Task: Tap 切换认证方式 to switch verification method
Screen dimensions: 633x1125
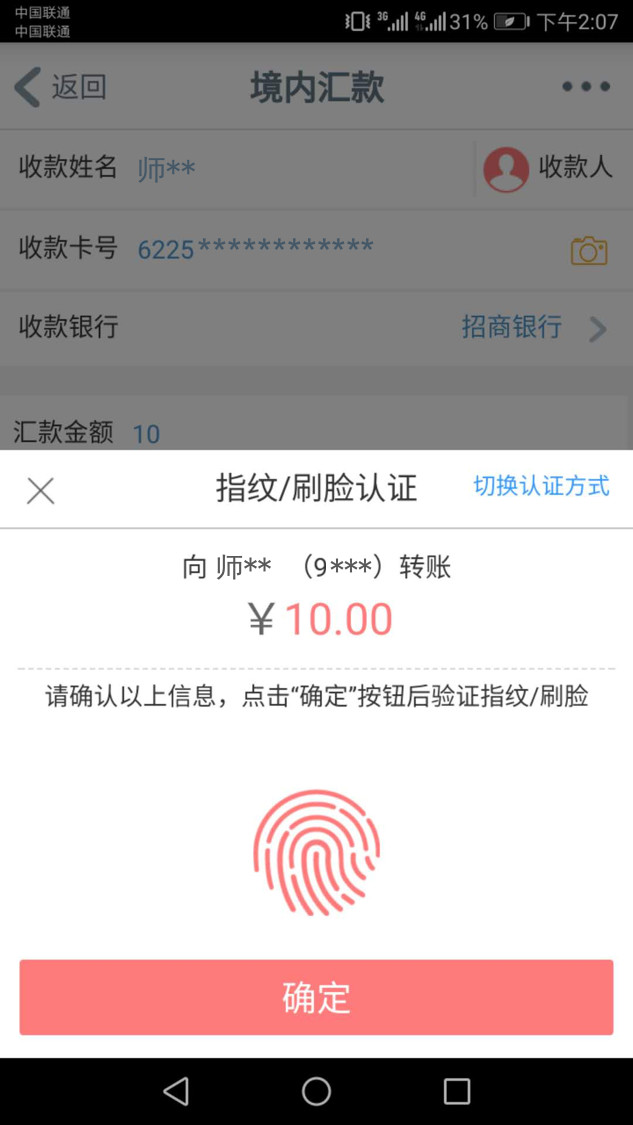Action: [541, 487]
